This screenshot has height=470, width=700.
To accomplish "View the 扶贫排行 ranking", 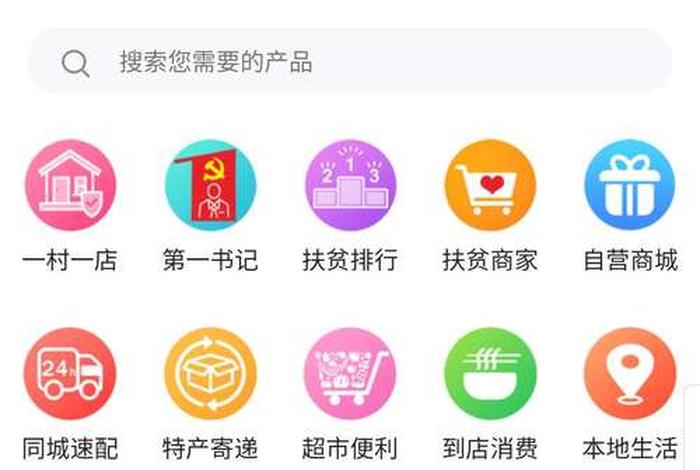I will (x=350, y=186).
